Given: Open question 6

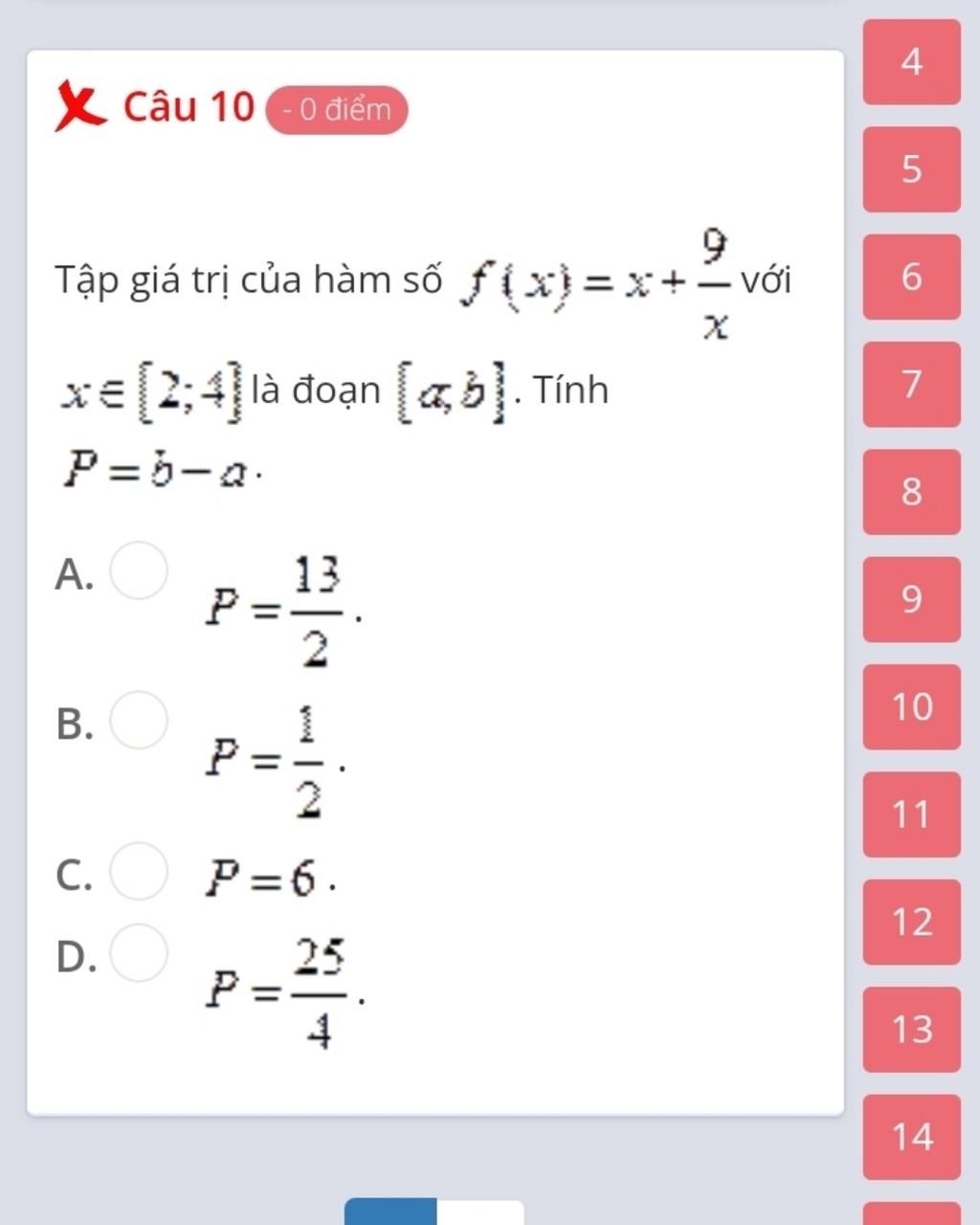Looking at the screenshot, I should tap(911, 277).
